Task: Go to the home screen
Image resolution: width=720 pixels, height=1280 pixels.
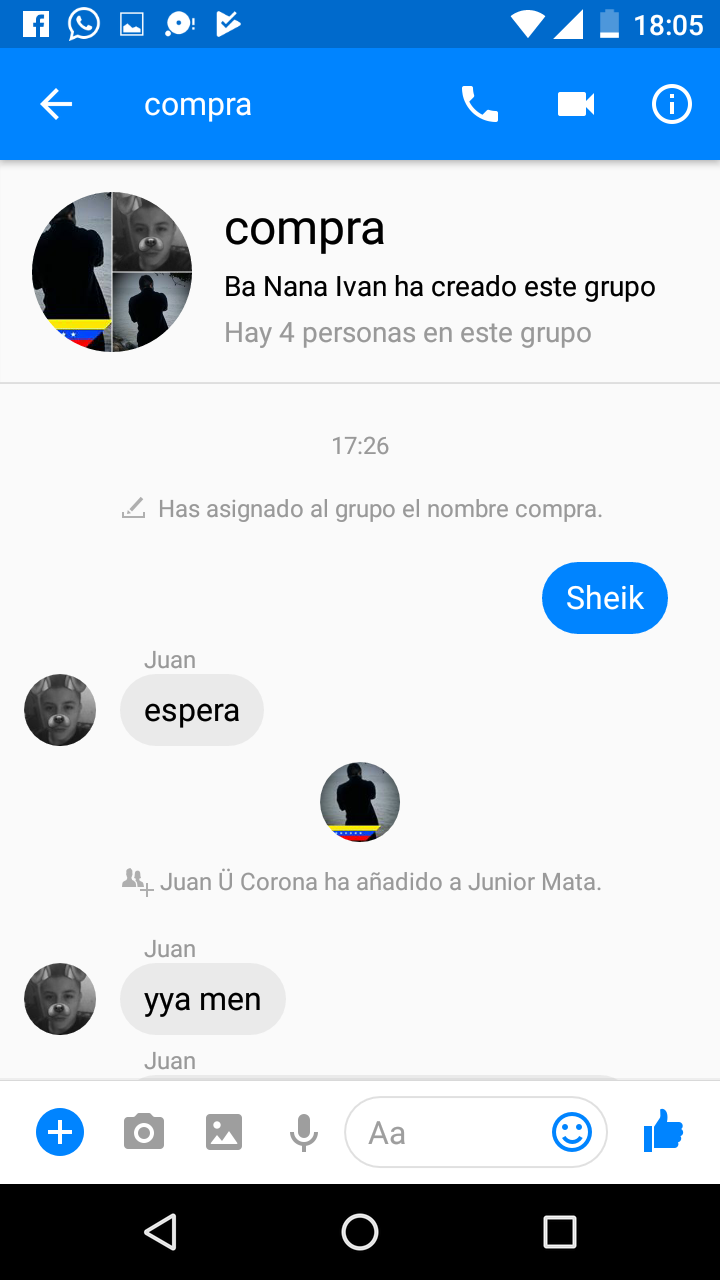Action: pyautogui.click(x=360, y=1232)
